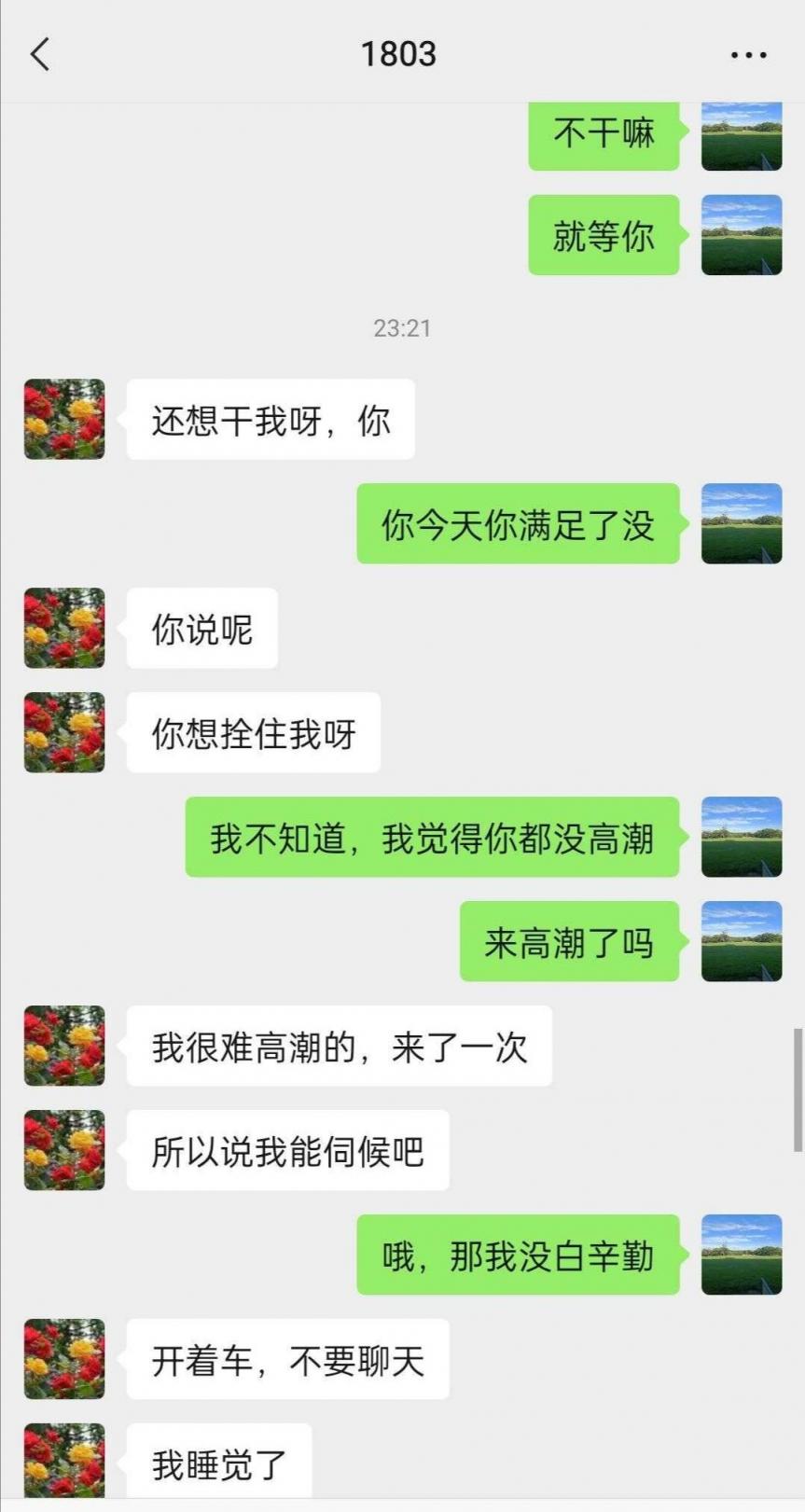Screen dimensions: 805x1512
Task: Tap your landscape avatar next to "来高潮了吗"
Action: click(742, 941)
